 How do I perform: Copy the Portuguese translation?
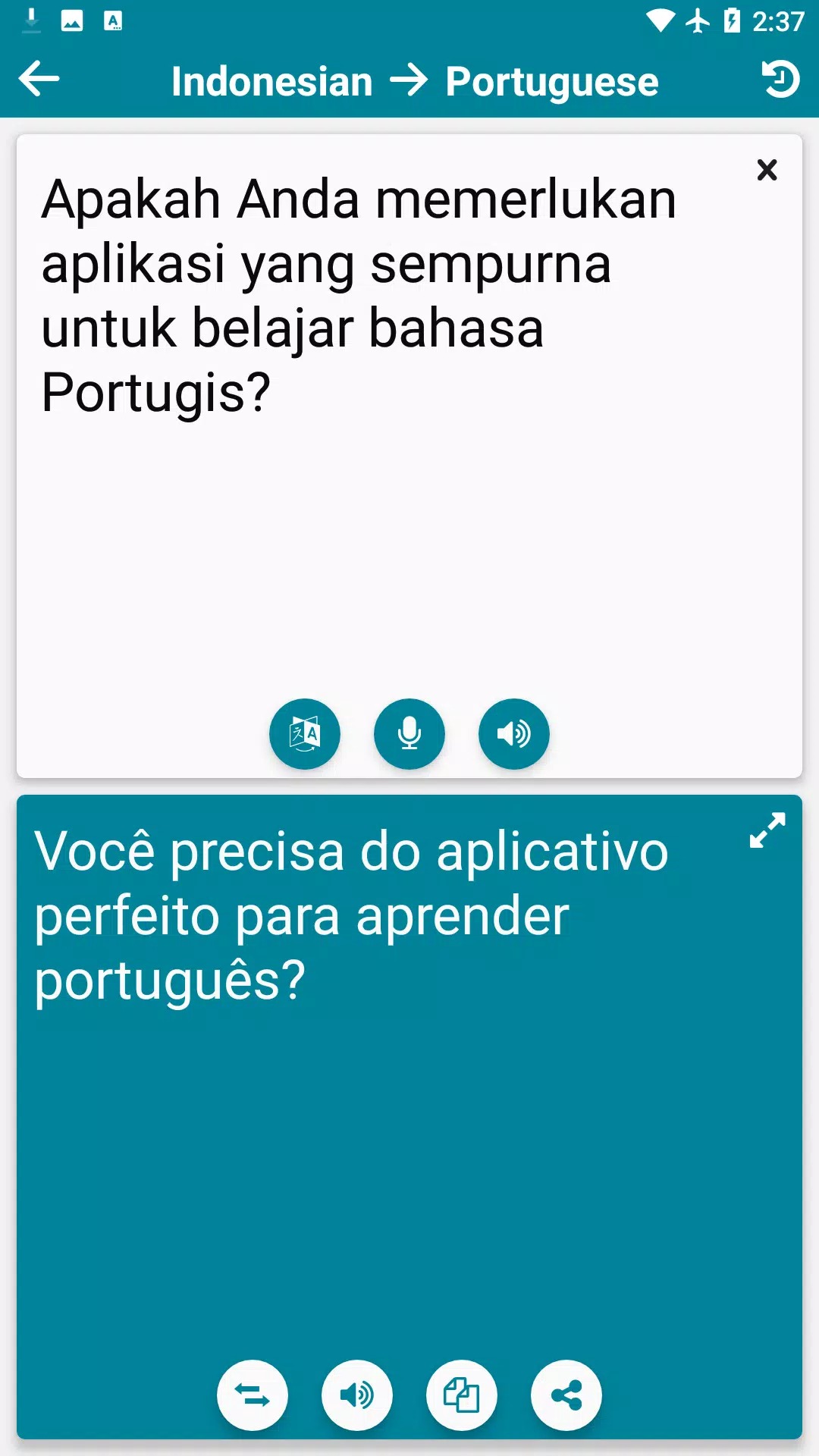coord(462,1395)
